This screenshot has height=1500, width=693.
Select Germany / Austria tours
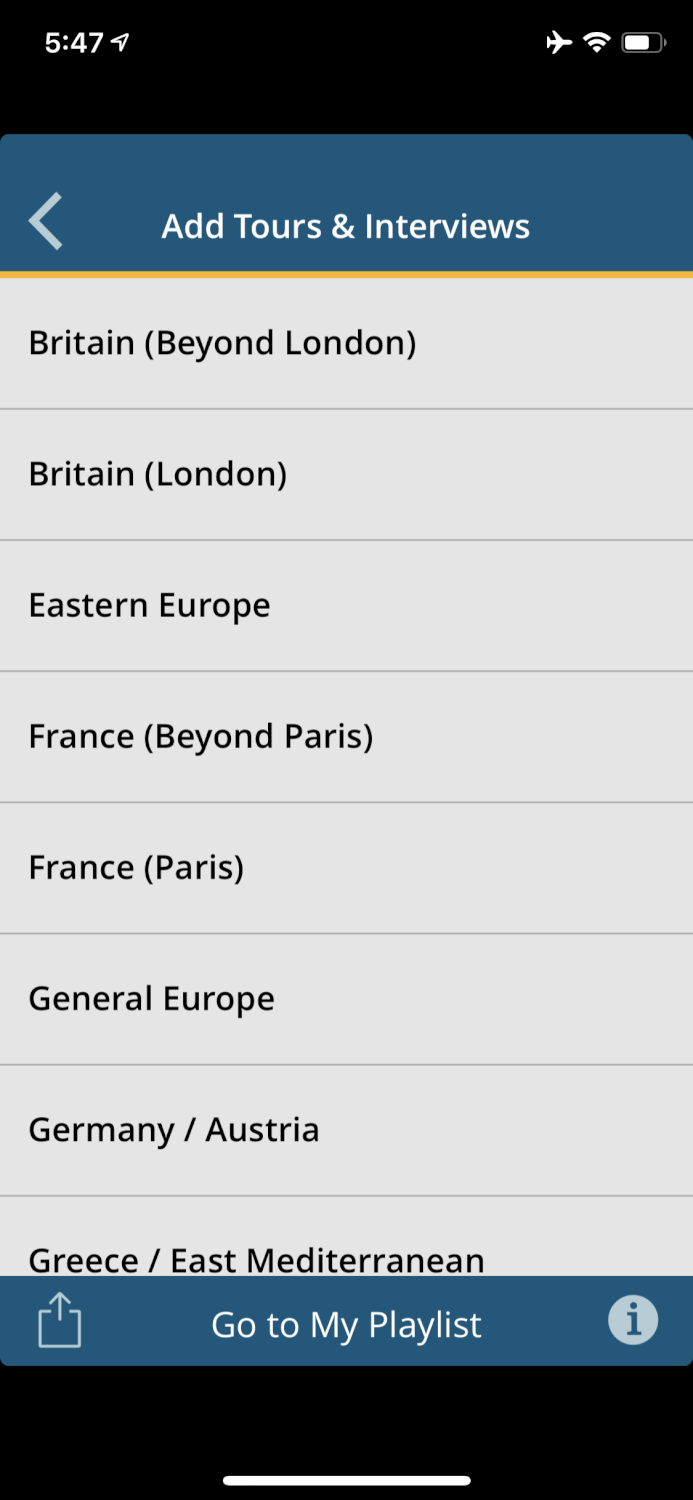click(x=346, y=1130)
